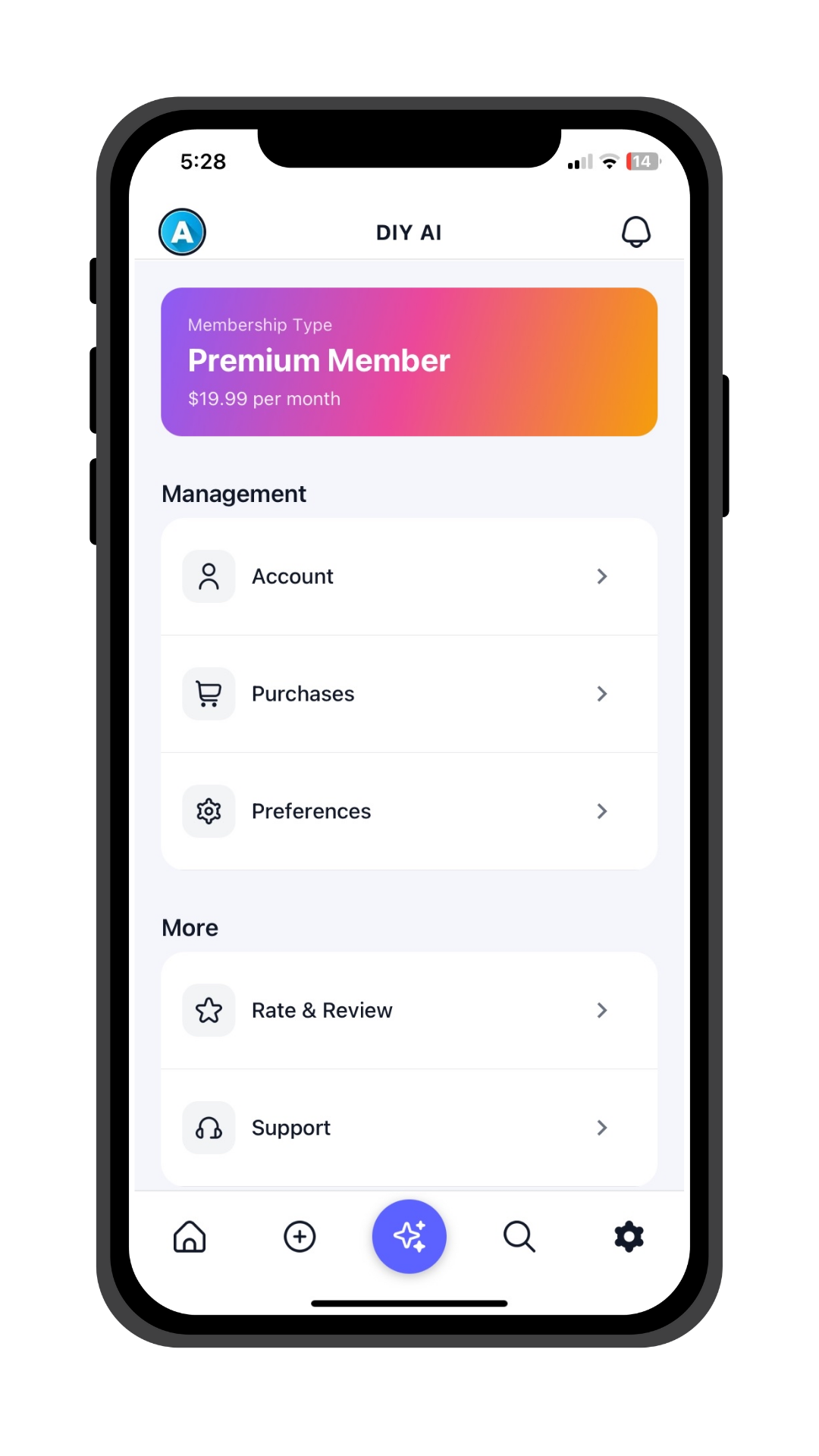Tap the plus create tab
This screenshot has width=819, height=1456.
pyautogui.click(x=300, y=1237)
